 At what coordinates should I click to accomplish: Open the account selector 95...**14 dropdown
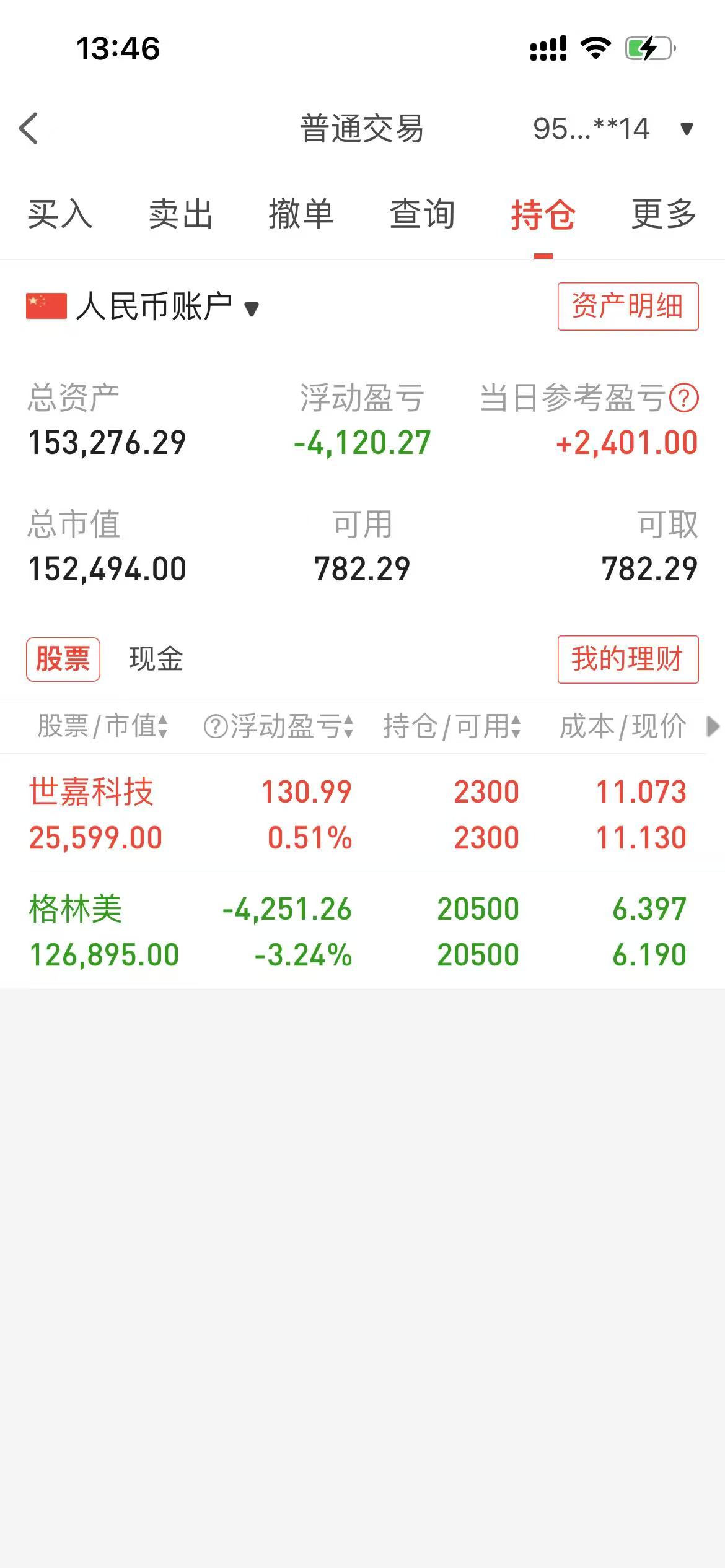613,129
